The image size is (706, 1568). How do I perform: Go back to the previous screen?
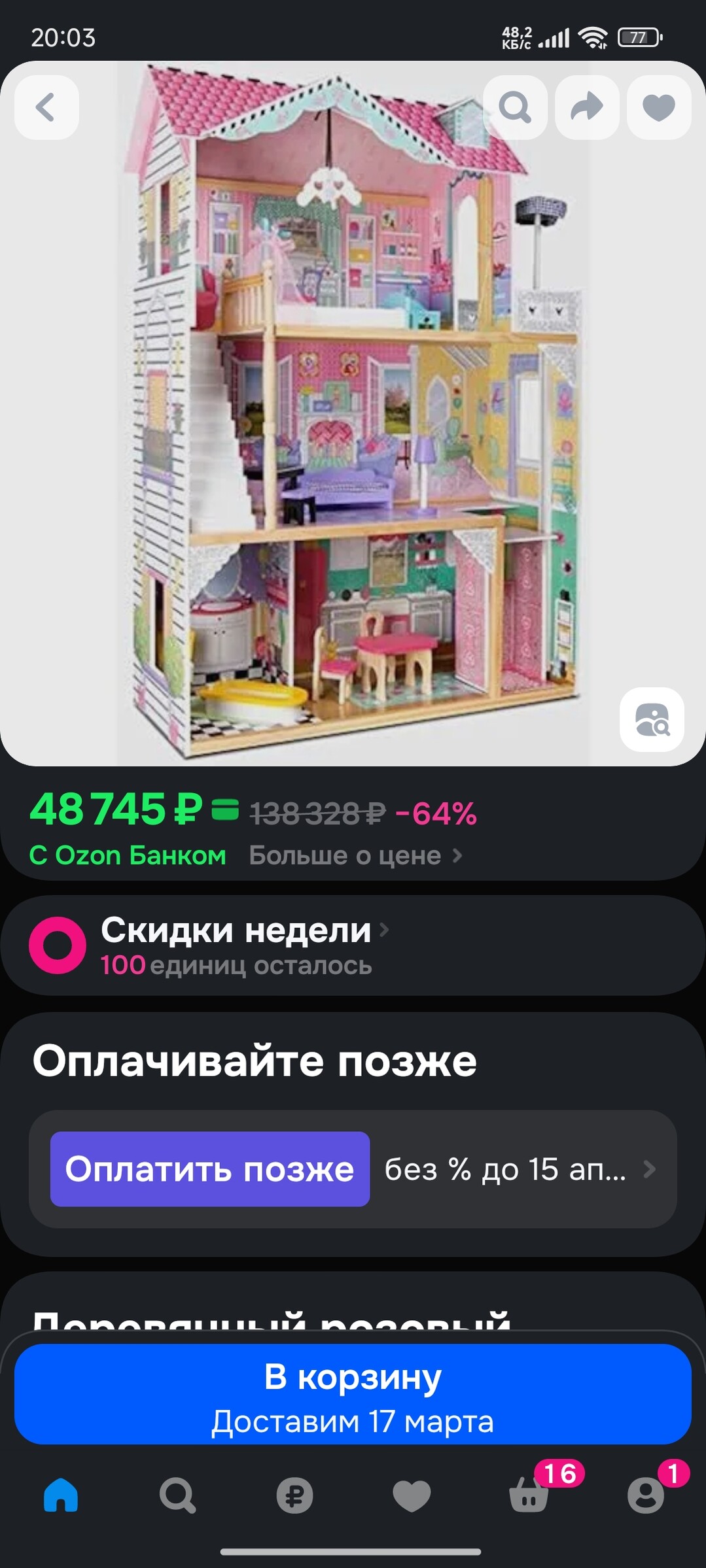tap(46, 107)
